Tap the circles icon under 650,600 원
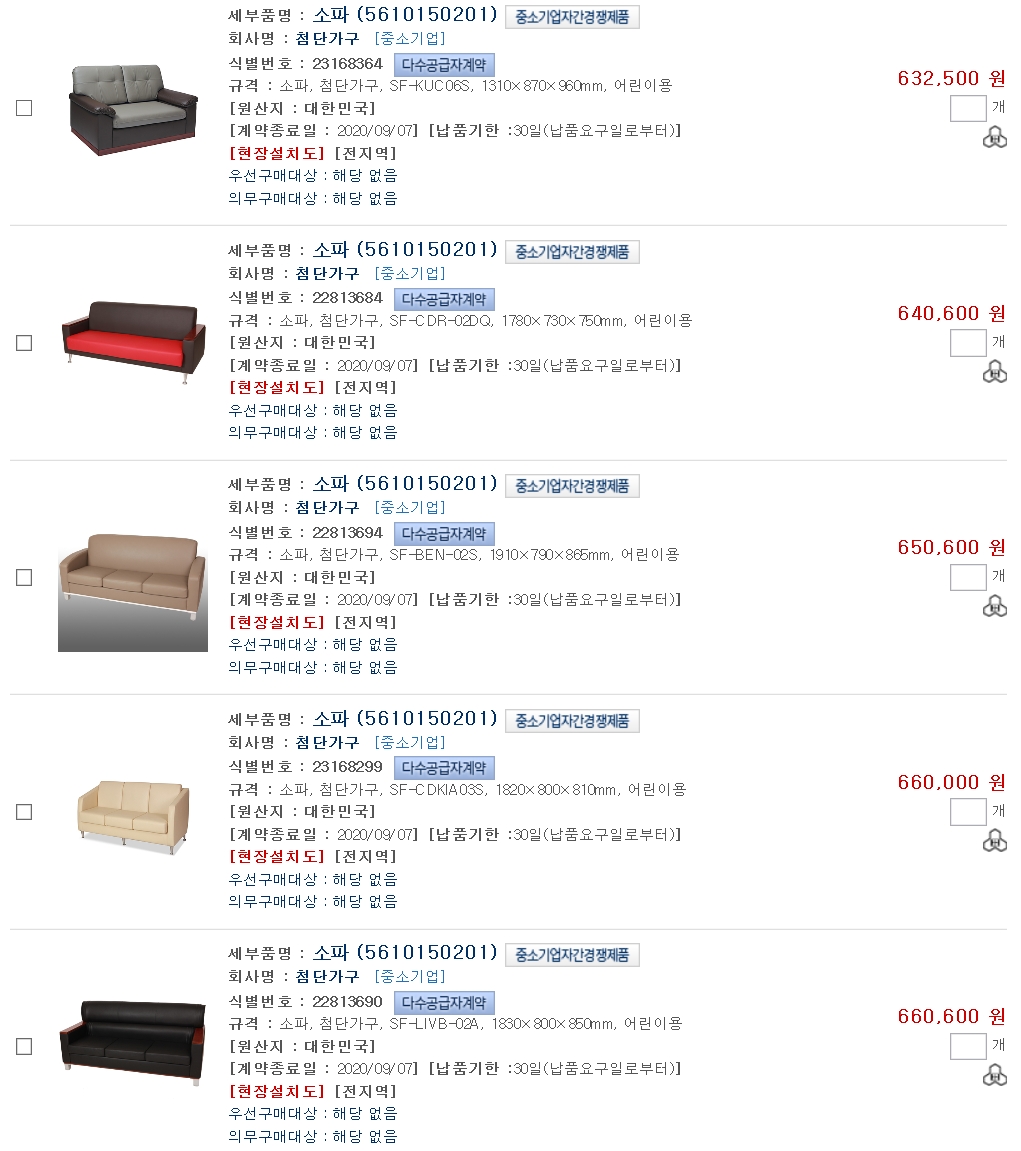The height and width of the screenshot is (1151, 1021). [x=994, y=606]
